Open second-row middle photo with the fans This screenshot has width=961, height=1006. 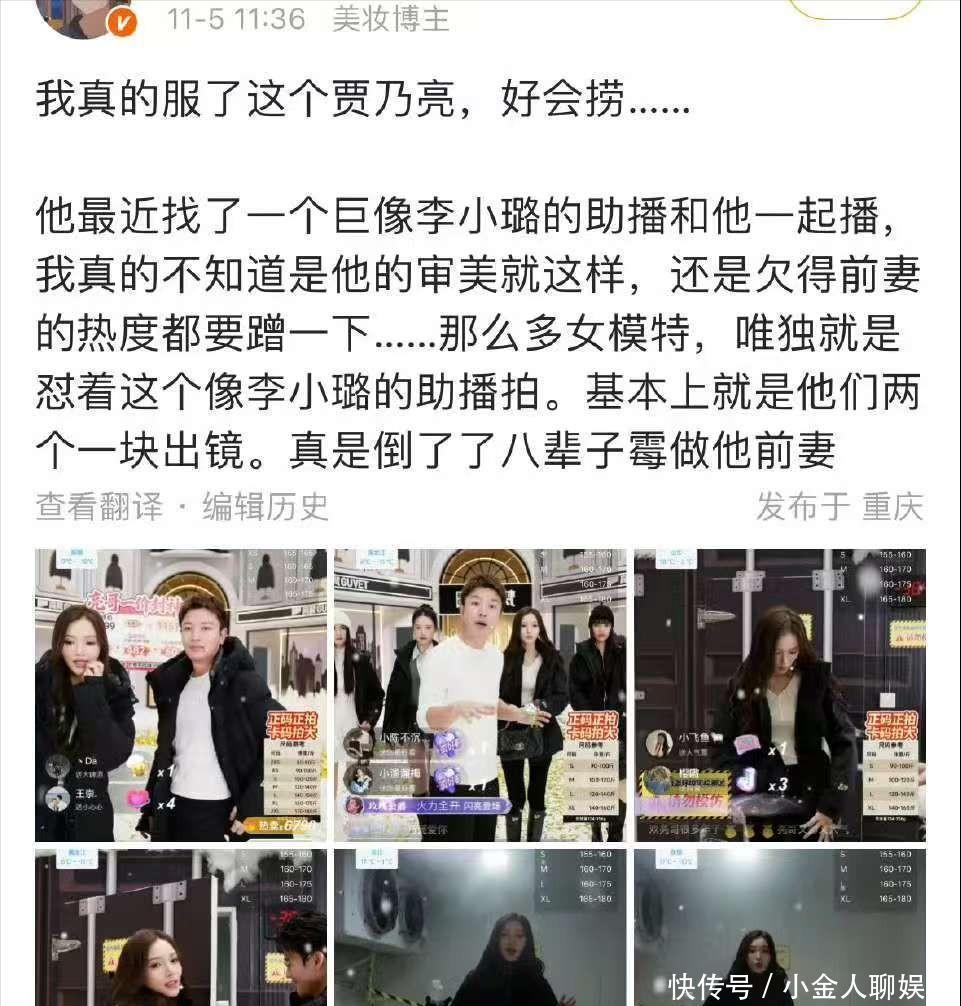(x=480, y=927)
